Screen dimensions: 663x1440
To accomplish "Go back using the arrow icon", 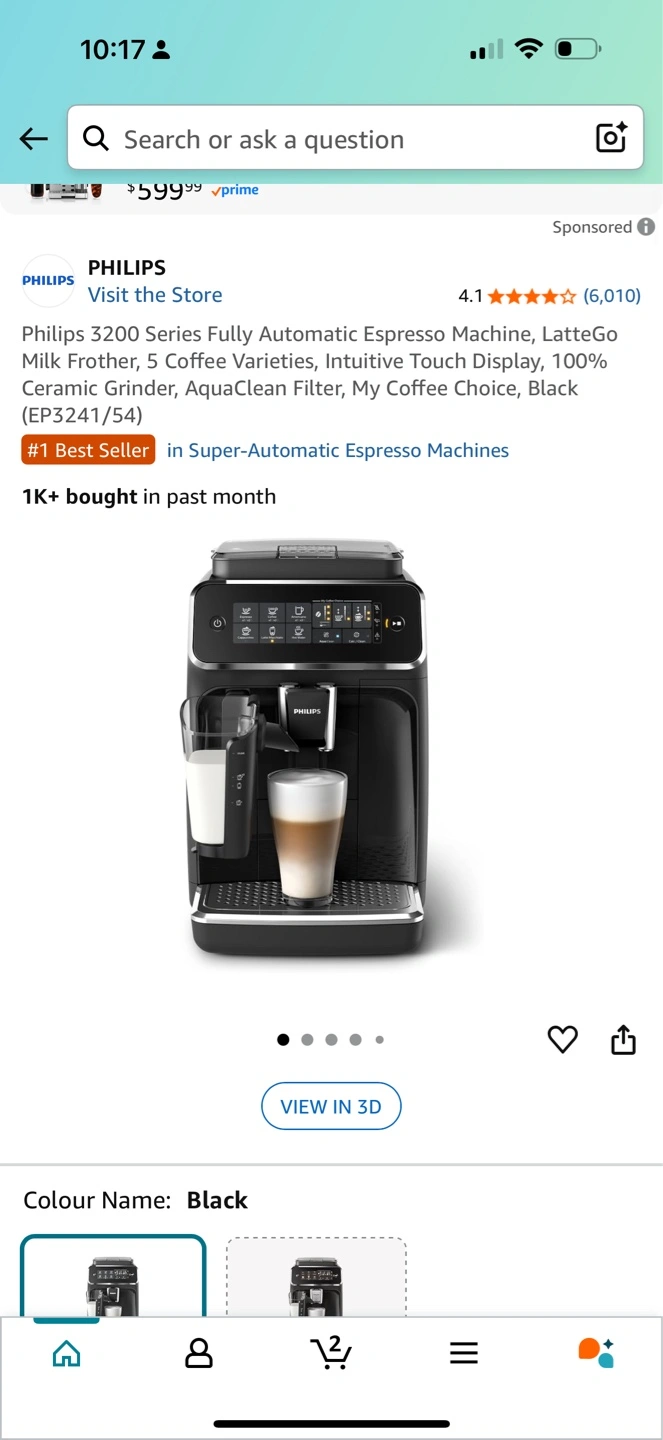I will pos(34,139).
